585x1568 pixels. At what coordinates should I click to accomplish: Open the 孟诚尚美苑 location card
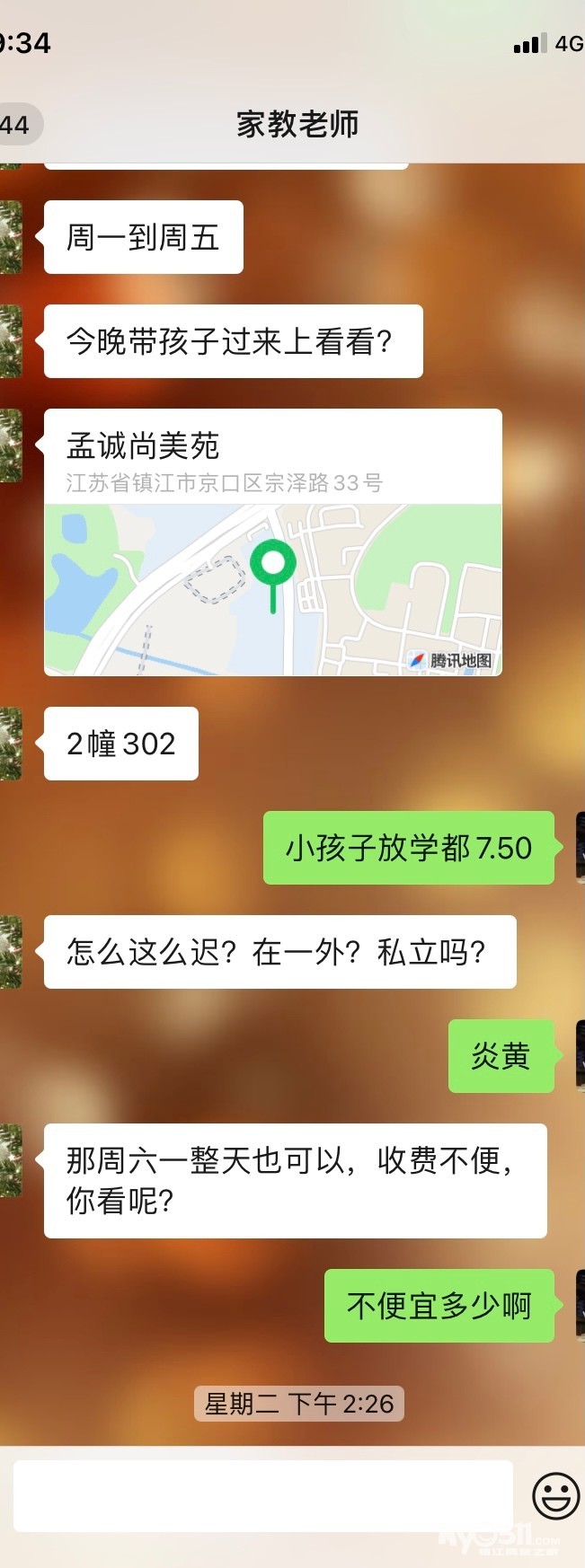(273, 542)
